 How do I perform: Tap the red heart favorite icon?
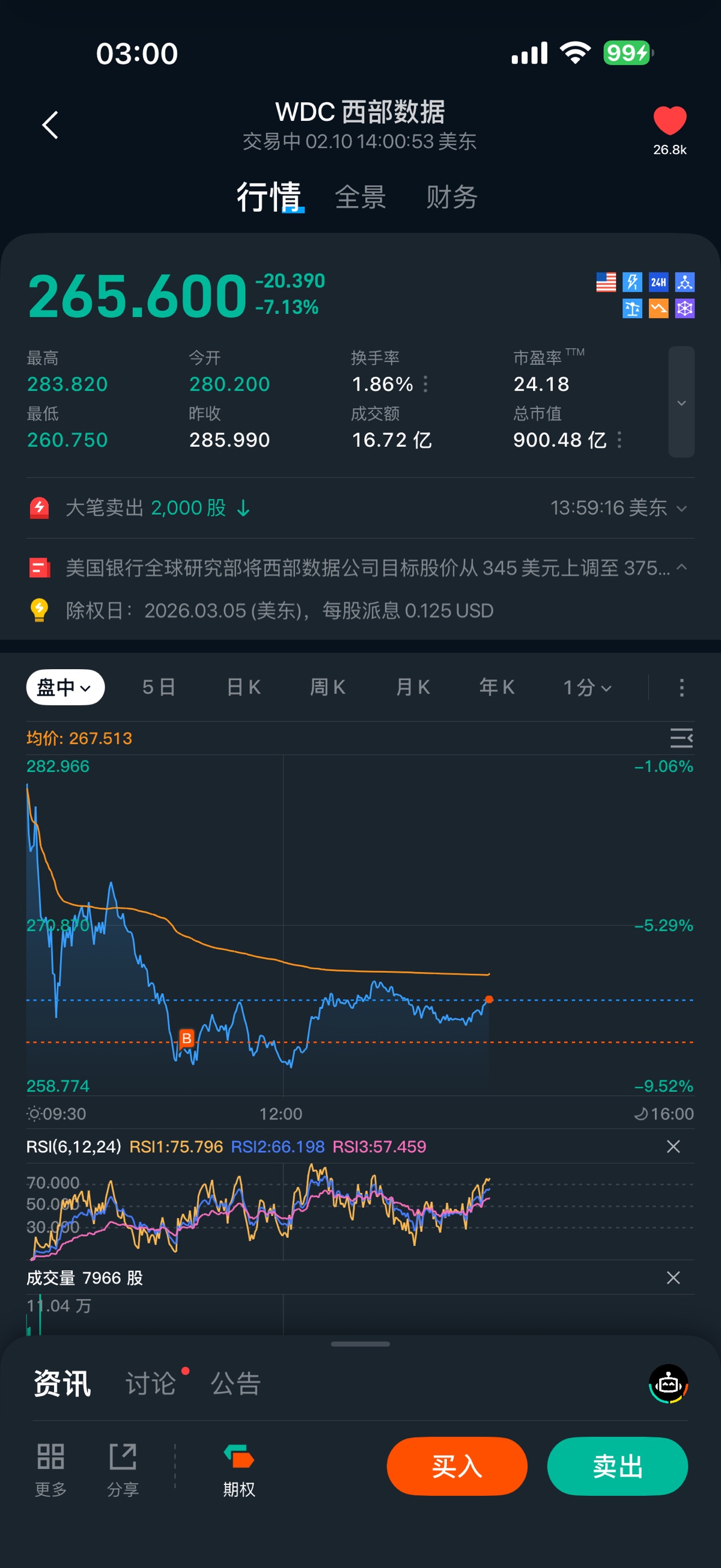[669, 120]
